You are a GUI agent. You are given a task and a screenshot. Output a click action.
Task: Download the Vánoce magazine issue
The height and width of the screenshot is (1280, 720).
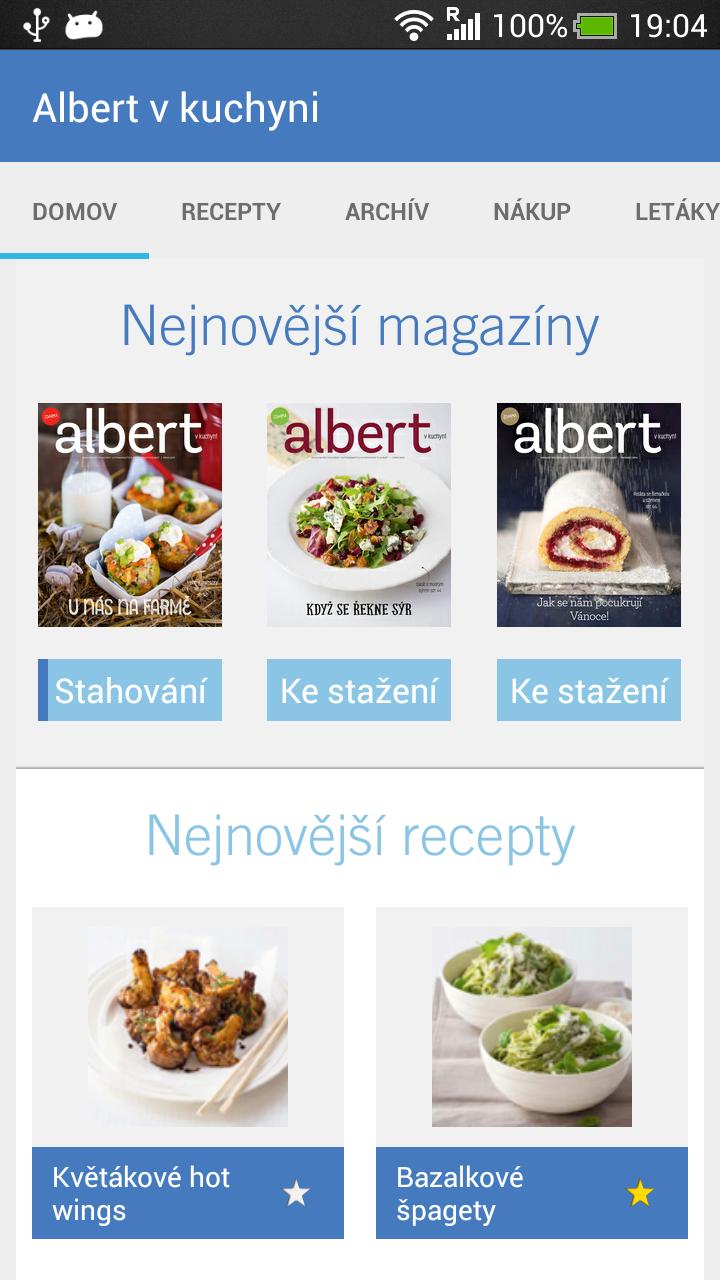pyautogui.click(x=589, y=690)
